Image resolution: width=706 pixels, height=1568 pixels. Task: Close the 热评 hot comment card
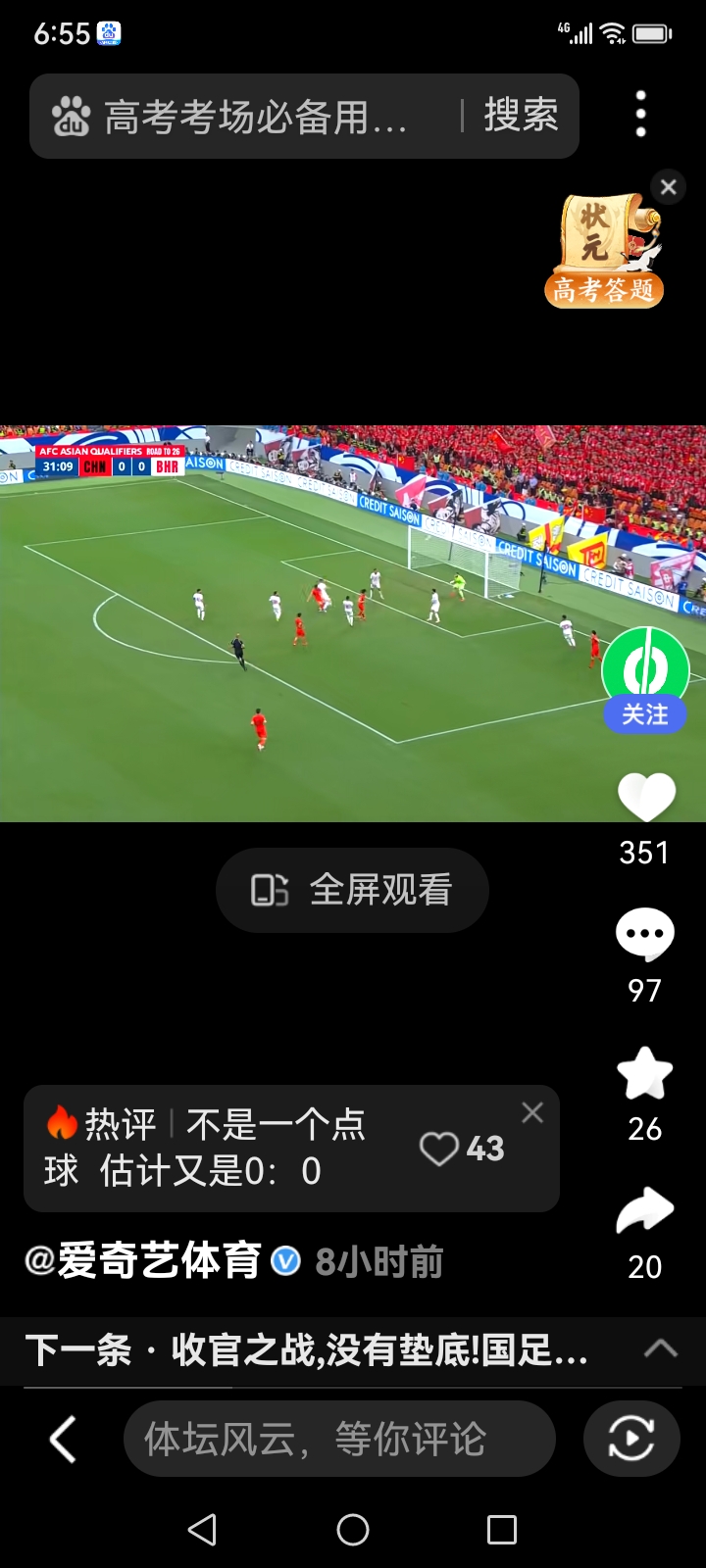(x=532, y=1112)
